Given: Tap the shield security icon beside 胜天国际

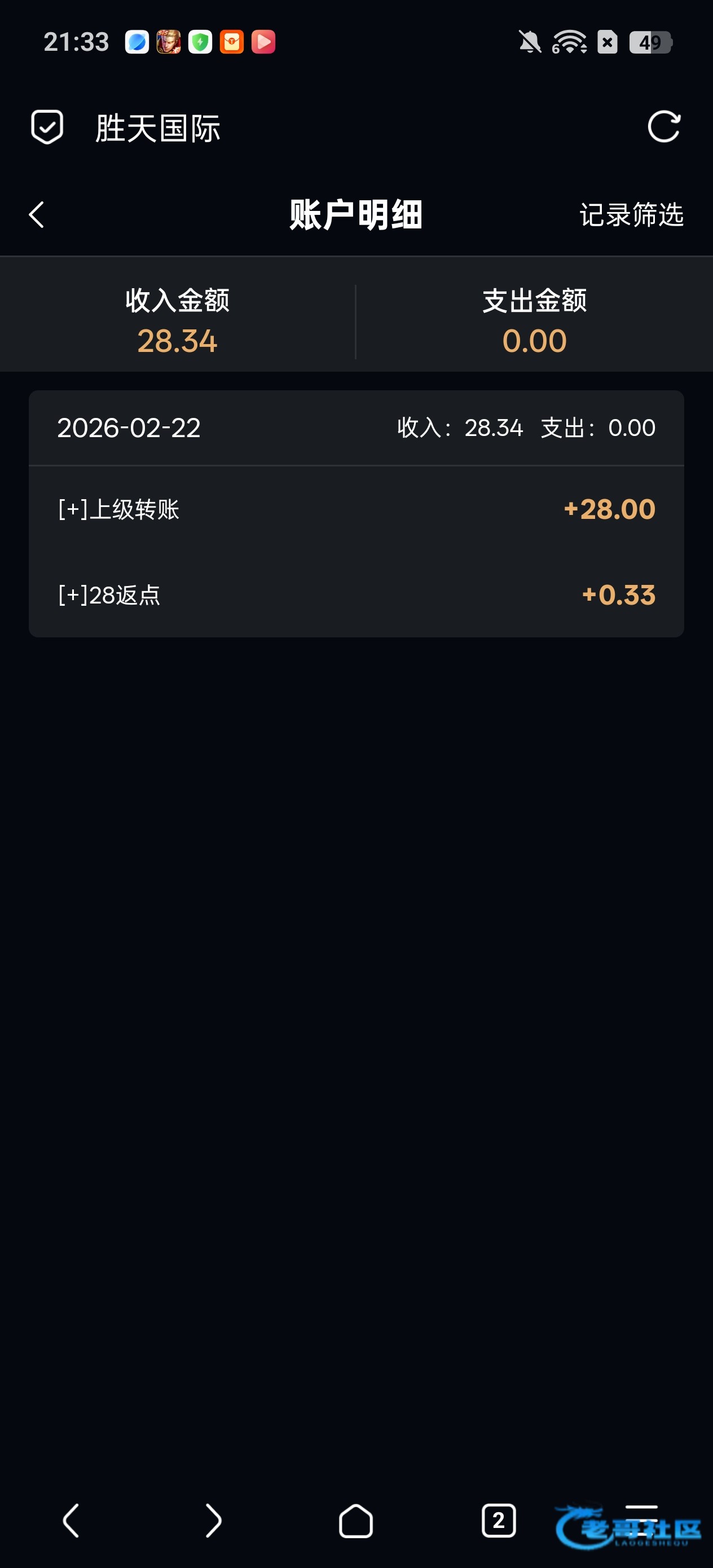Looking at the screenshot, I should 47,127.
